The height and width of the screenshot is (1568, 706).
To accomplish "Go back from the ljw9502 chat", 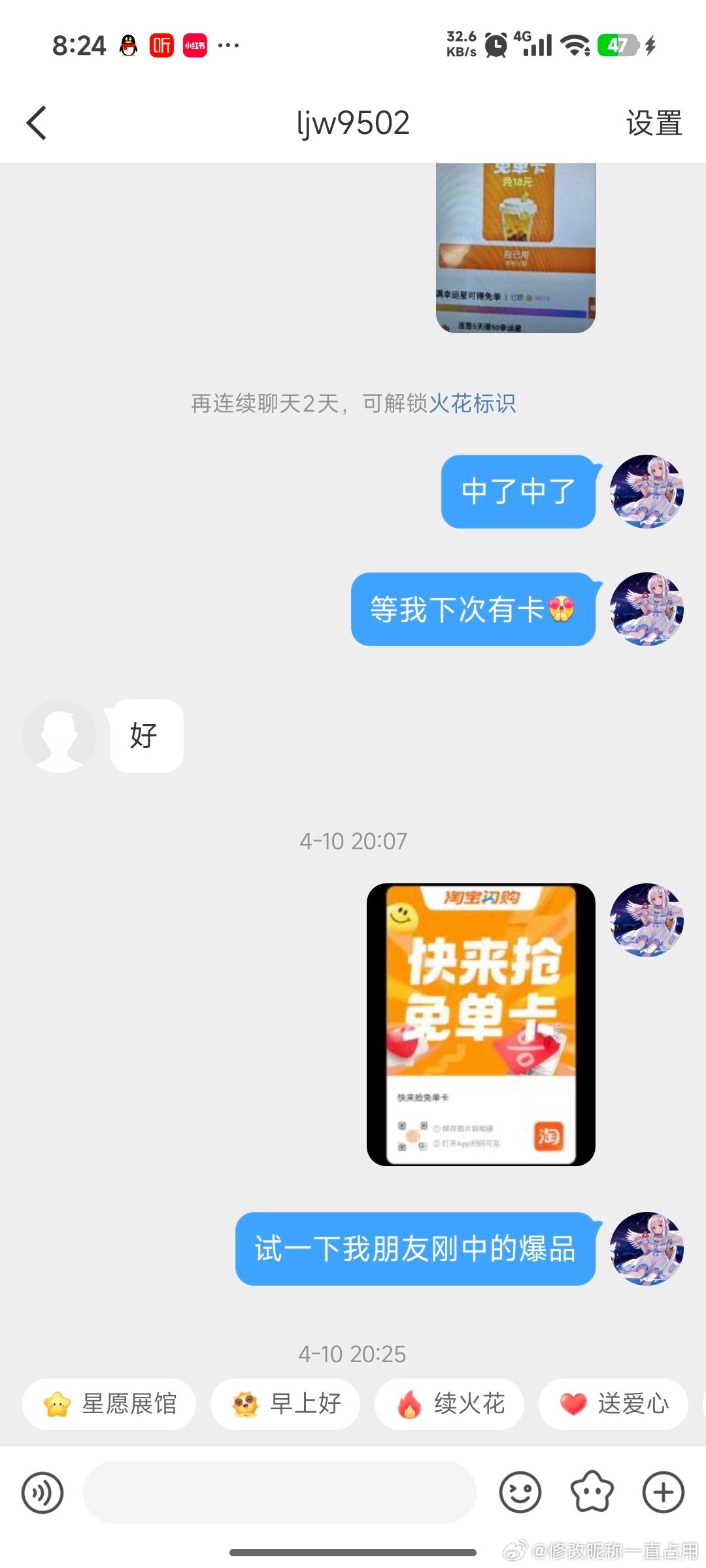I will click(x=37, y=123).
